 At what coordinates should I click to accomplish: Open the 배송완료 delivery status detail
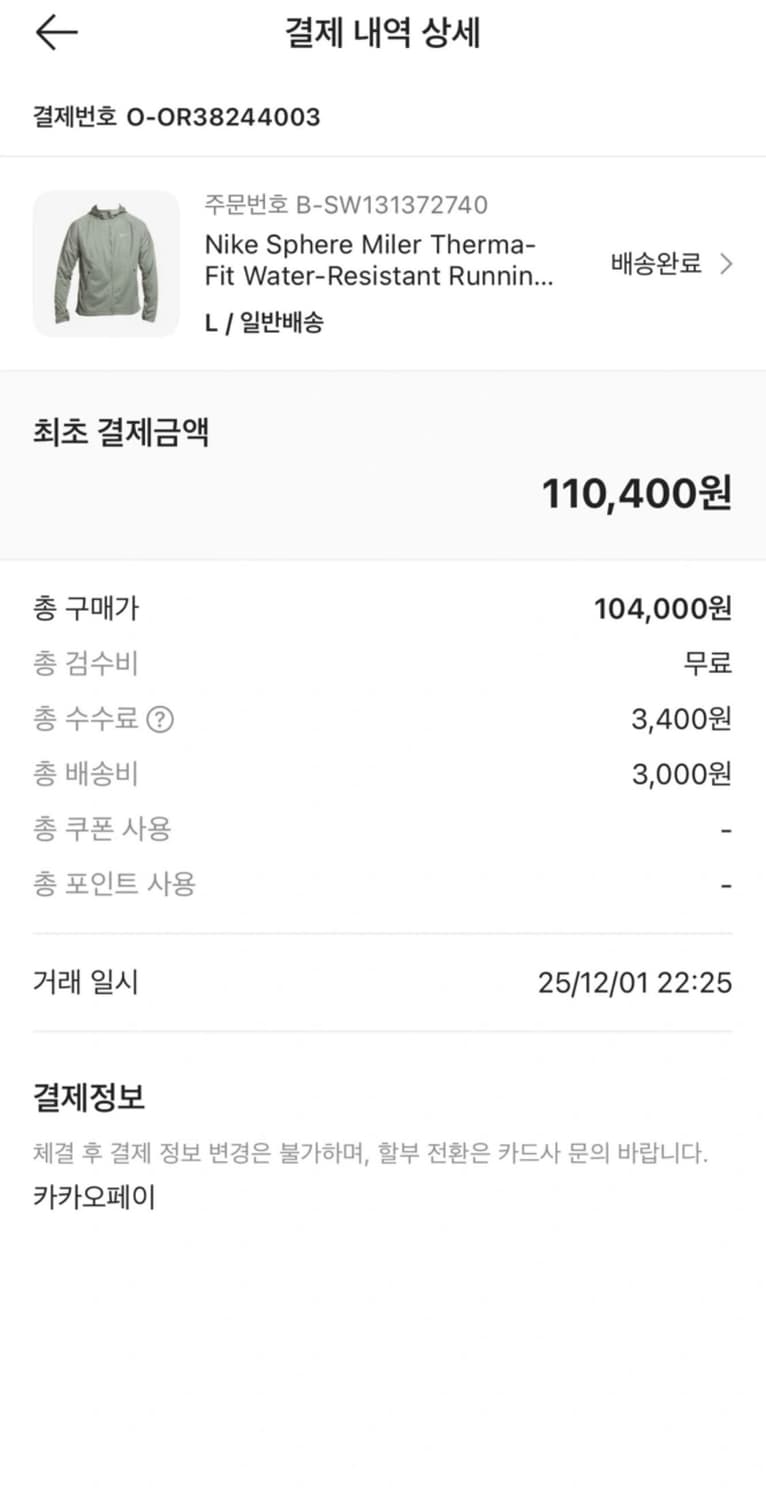(x=652, y=262)
